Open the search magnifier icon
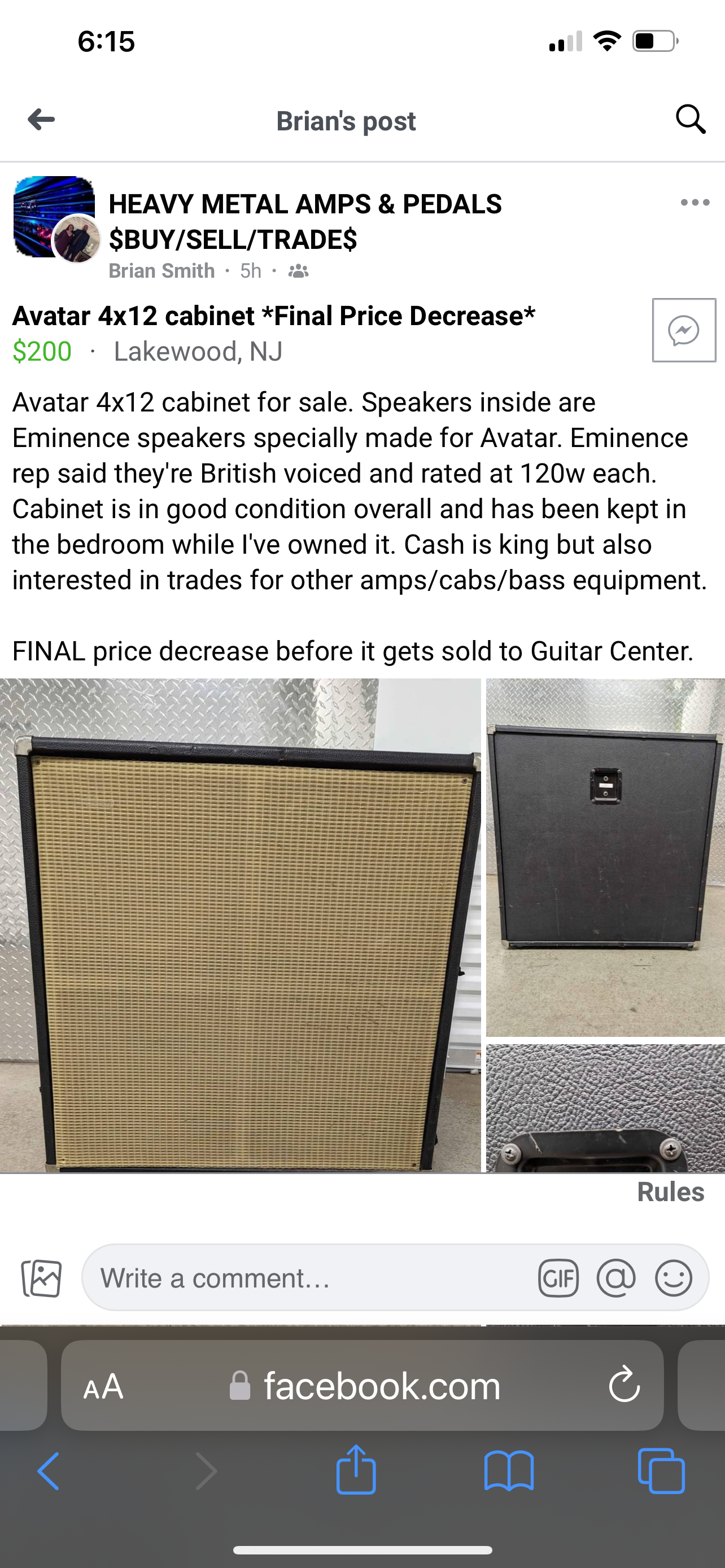Viewport: 725px width, 1568px height. (x=691, y=119)
